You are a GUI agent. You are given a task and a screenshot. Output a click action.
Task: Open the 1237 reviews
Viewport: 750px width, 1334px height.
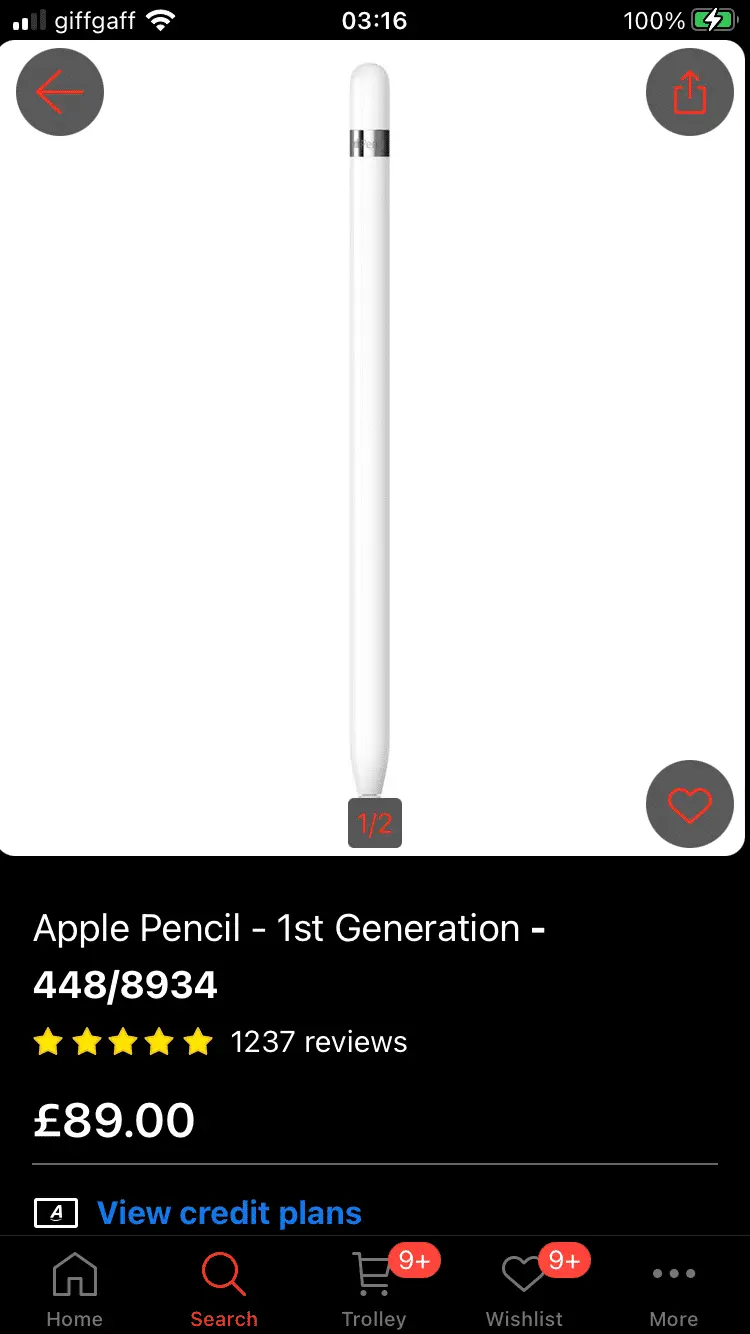click(318, 1042)
